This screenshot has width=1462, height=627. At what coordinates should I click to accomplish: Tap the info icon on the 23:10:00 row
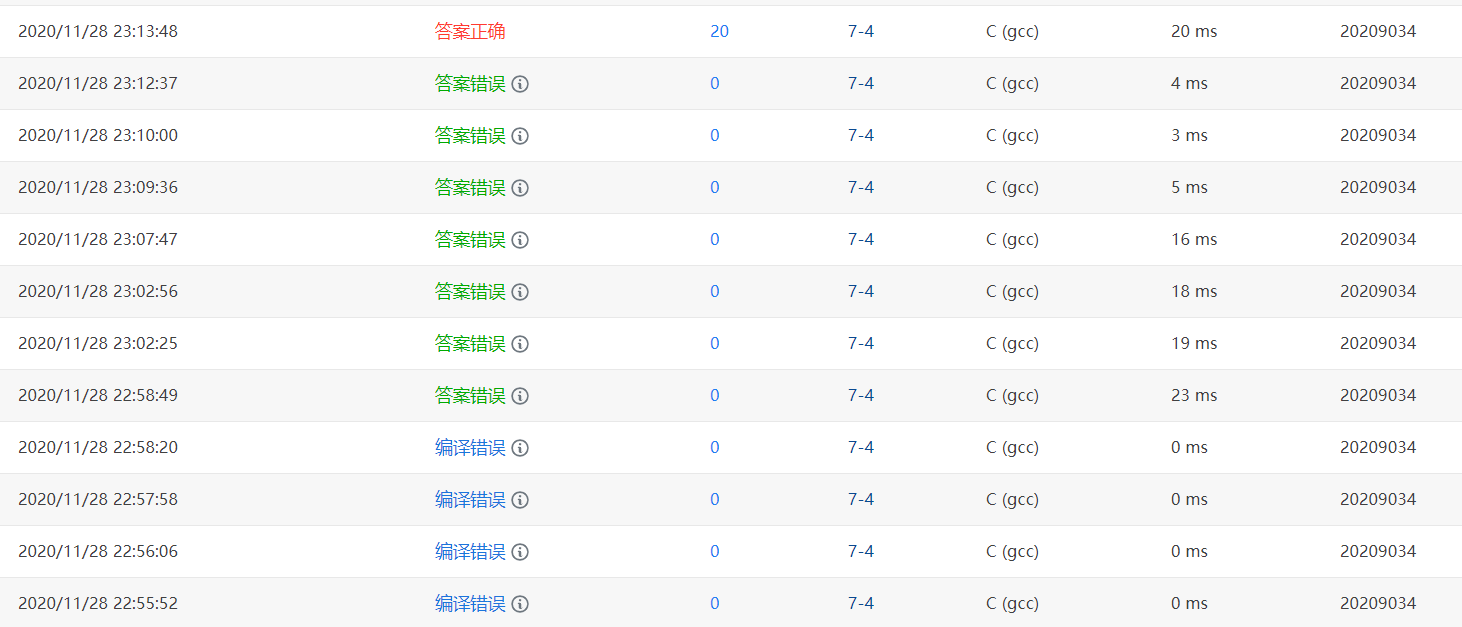pos(520,136)
